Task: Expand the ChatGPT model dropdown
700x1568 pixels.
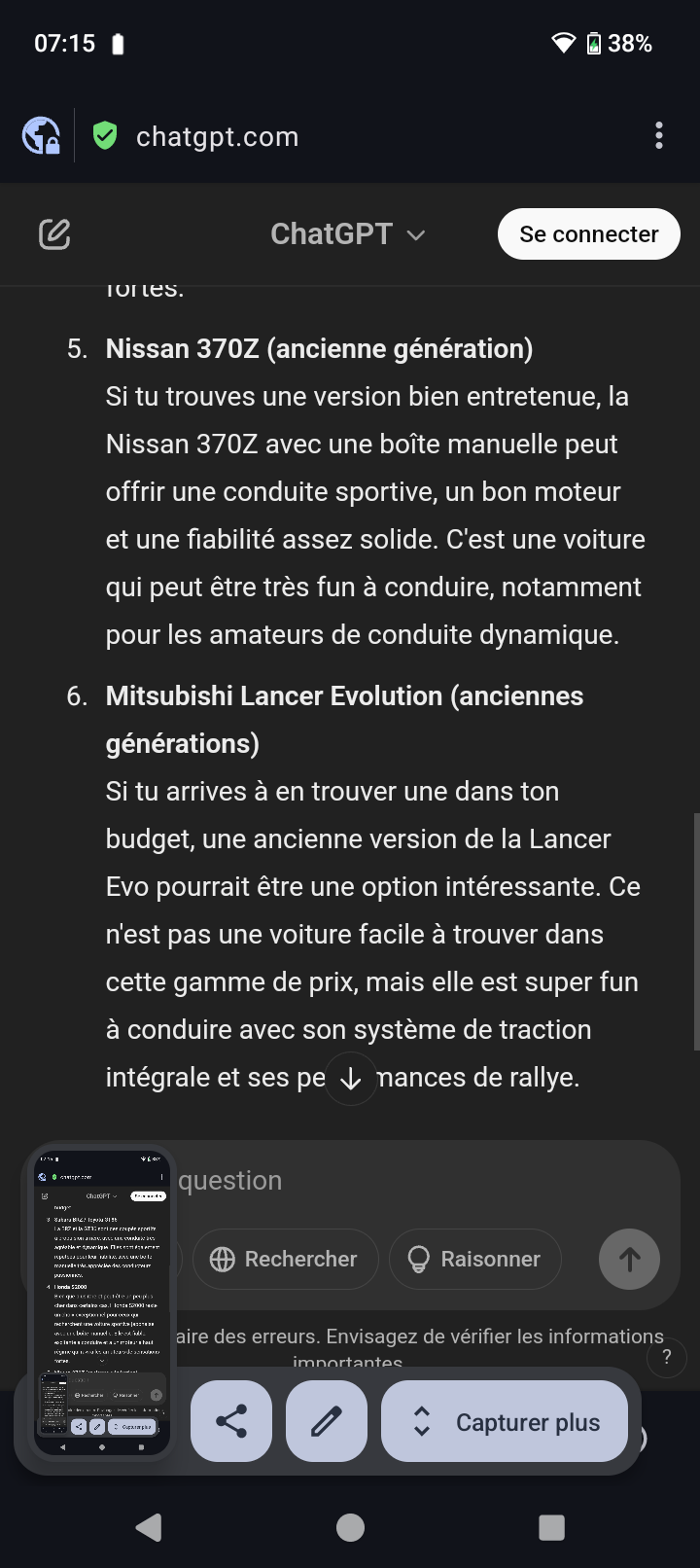Action: (x=347, y=234)
